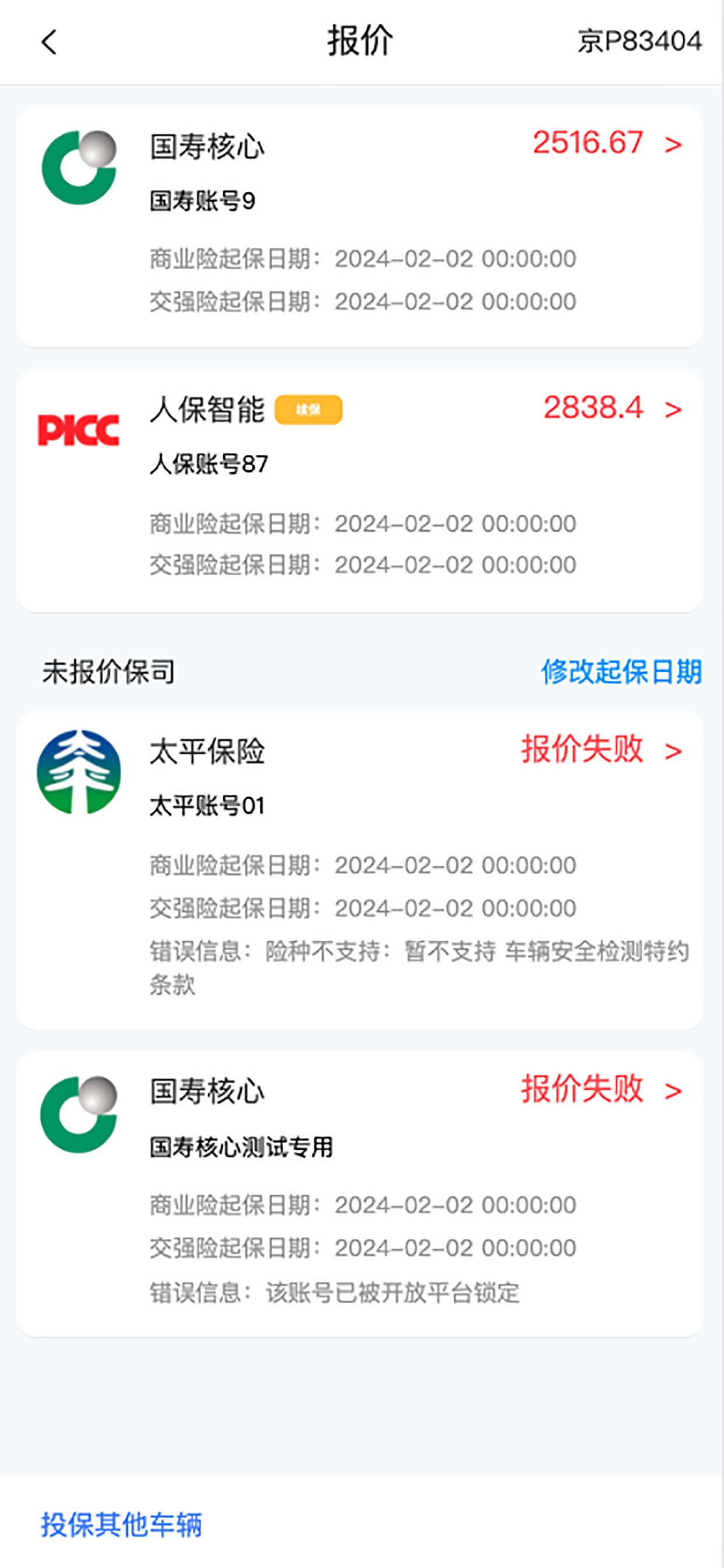Open the 国寿核心 quote of 2516.67

[360, 226]
